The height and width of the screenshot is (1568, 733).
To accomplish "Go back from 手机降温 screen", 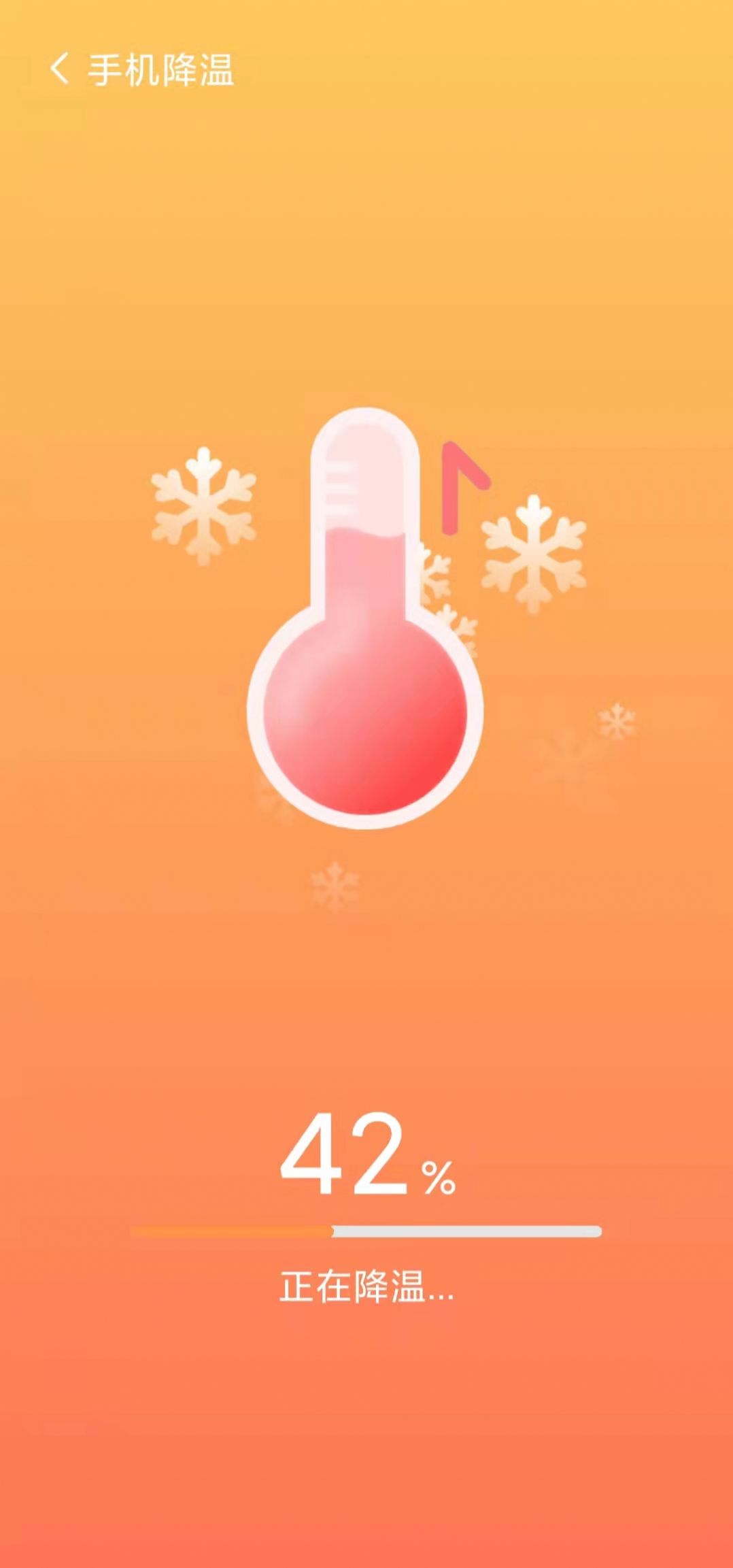I will tap(60, 69).
